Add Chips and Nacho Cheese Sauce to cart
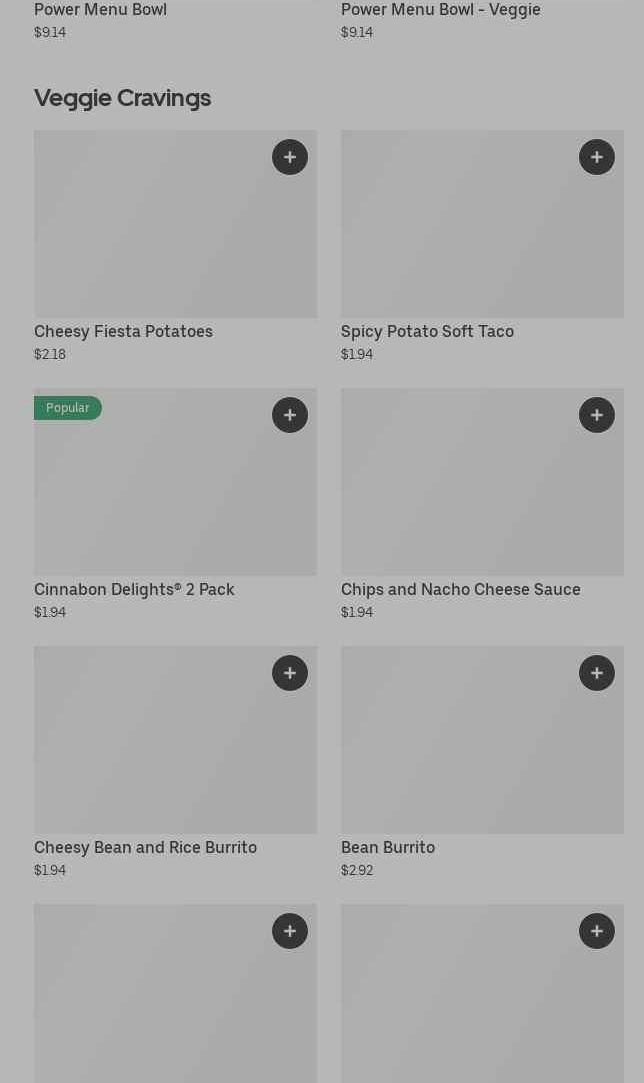Screen dimensions: 644x1083 pos(597,415)
